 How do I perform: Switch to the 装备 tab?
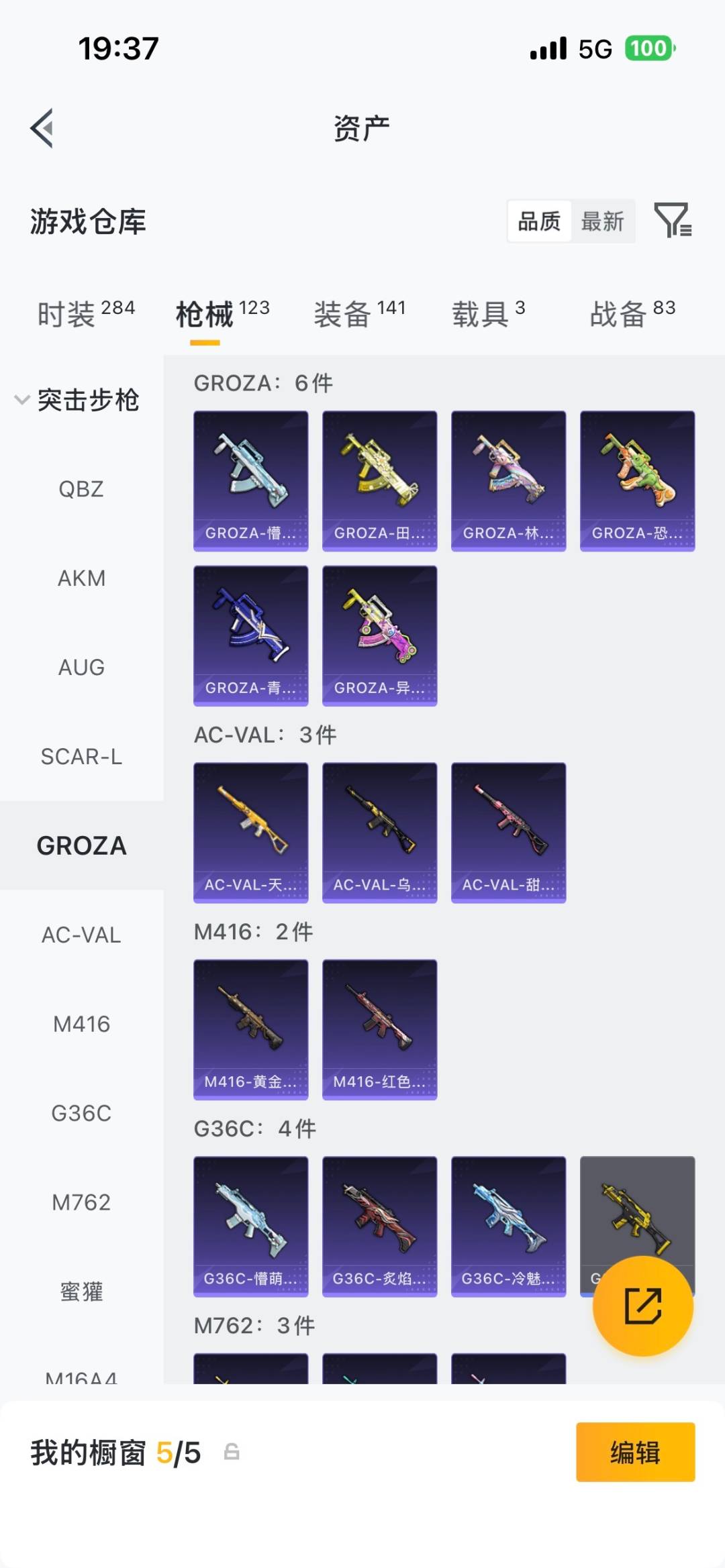359,313
